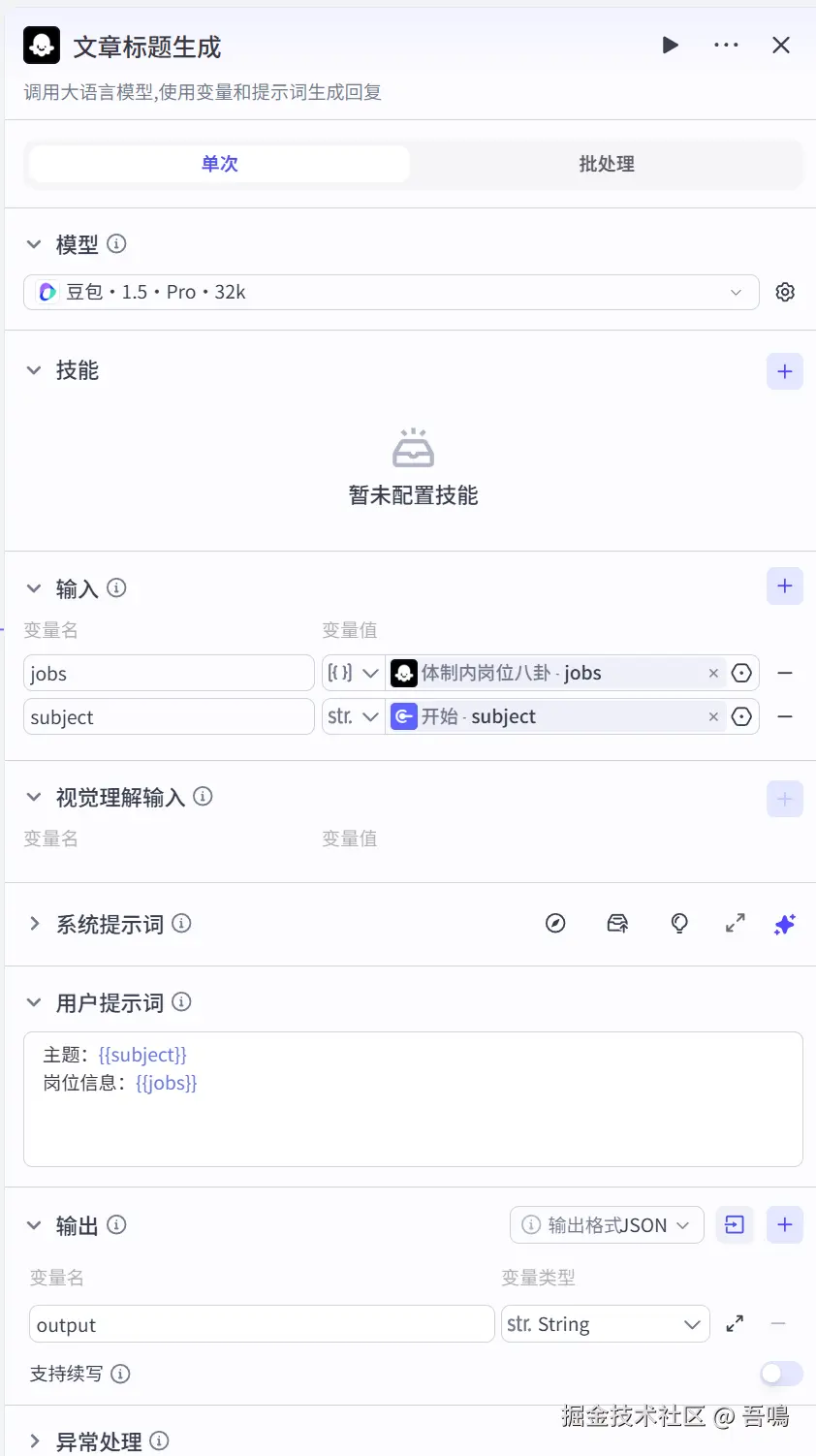Open the 输出格式JSON dropdown

coord(607,1225)
